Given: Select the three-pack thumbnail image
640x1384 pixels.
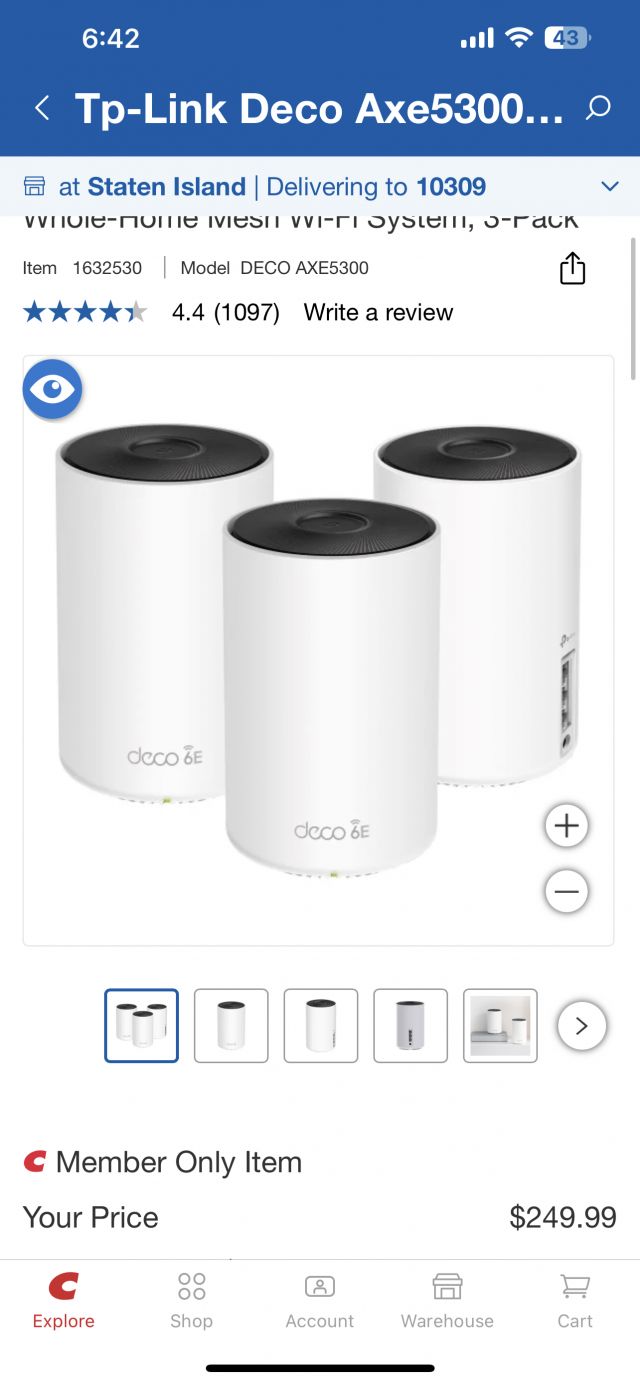Looking at the screenshot, I should coord(141,1025).
